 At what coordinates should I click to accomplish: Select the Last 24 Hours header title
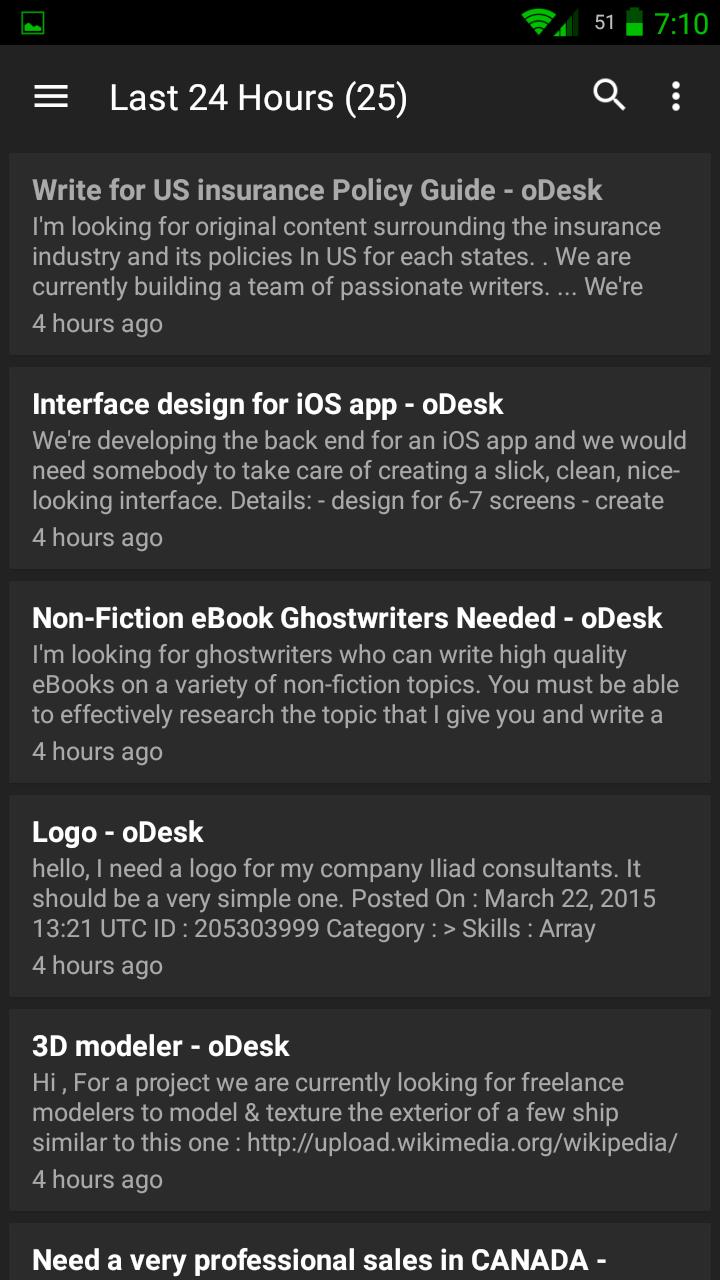(x=260, y=97)
